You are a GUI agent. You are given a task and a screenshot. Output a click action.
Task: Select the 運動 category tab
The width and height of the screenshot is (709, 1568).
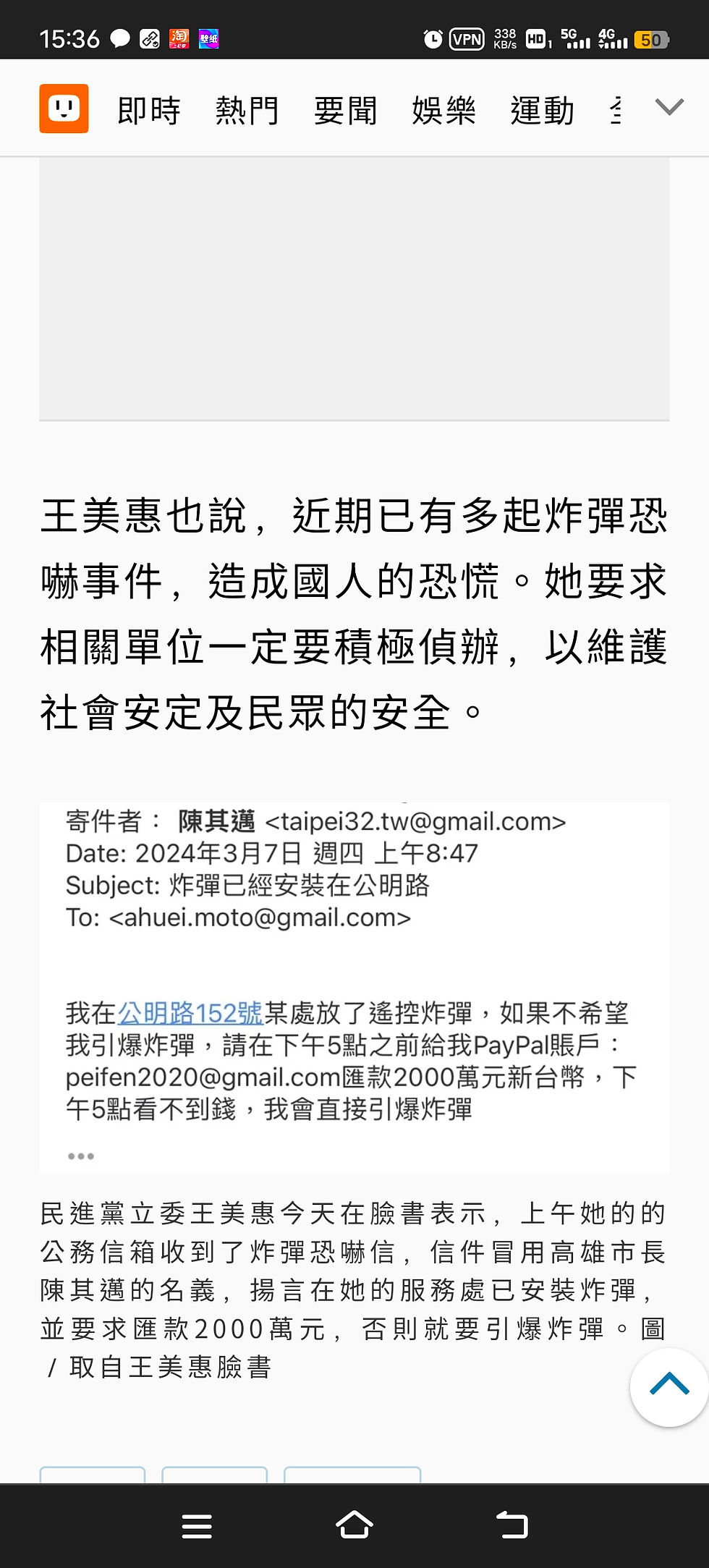[542, 111]
